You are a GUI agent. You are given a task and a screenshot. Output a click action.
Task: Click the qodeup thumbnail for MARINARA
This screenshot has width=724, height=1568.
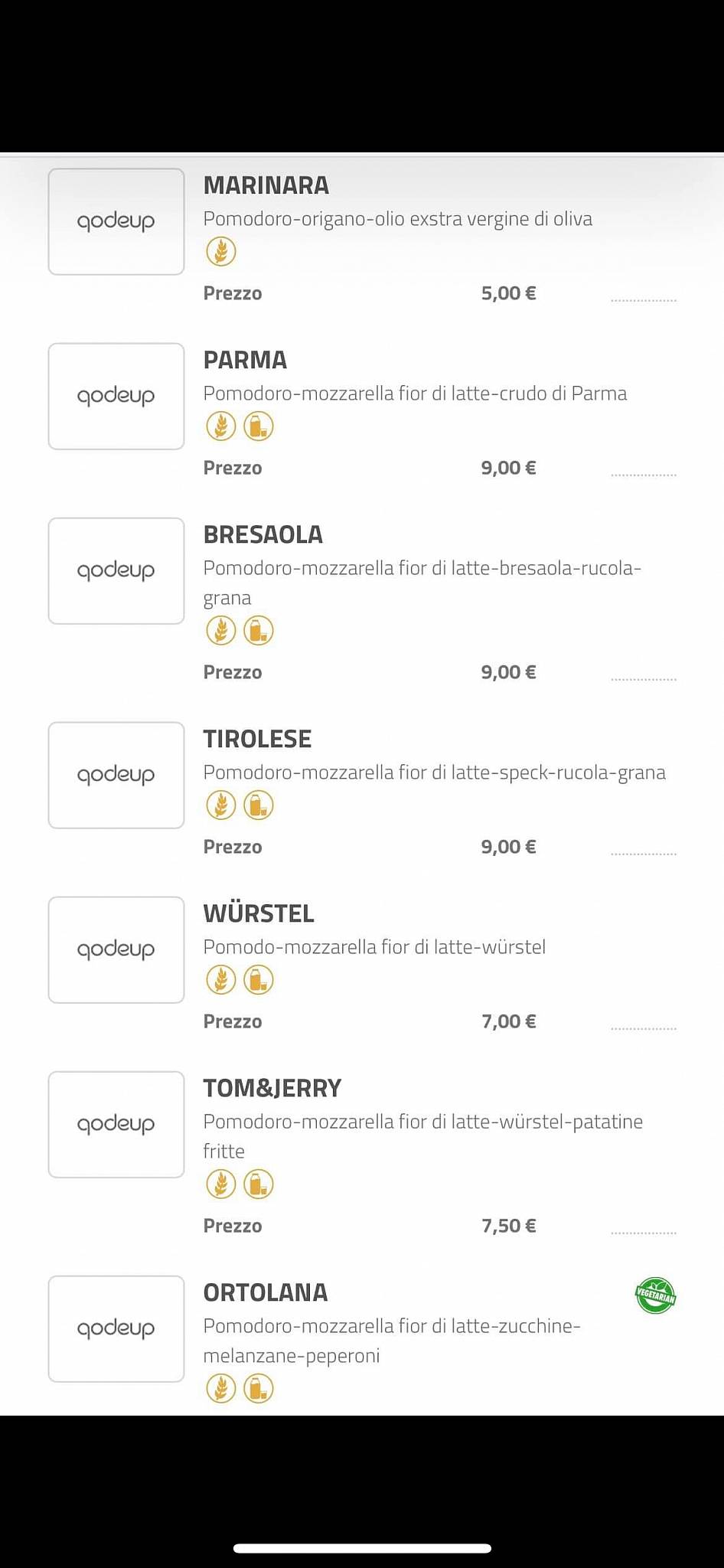pos(116,221)
